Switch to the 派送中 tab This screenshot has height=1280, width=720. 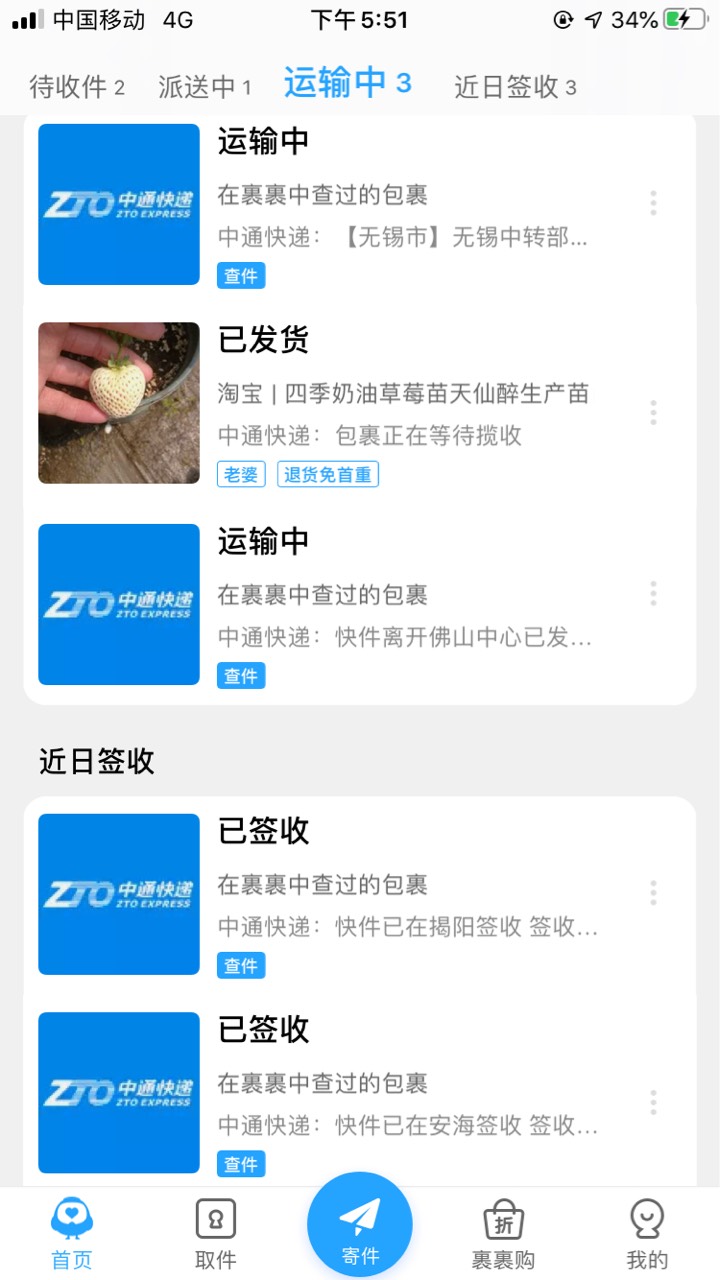coord(204,87)
